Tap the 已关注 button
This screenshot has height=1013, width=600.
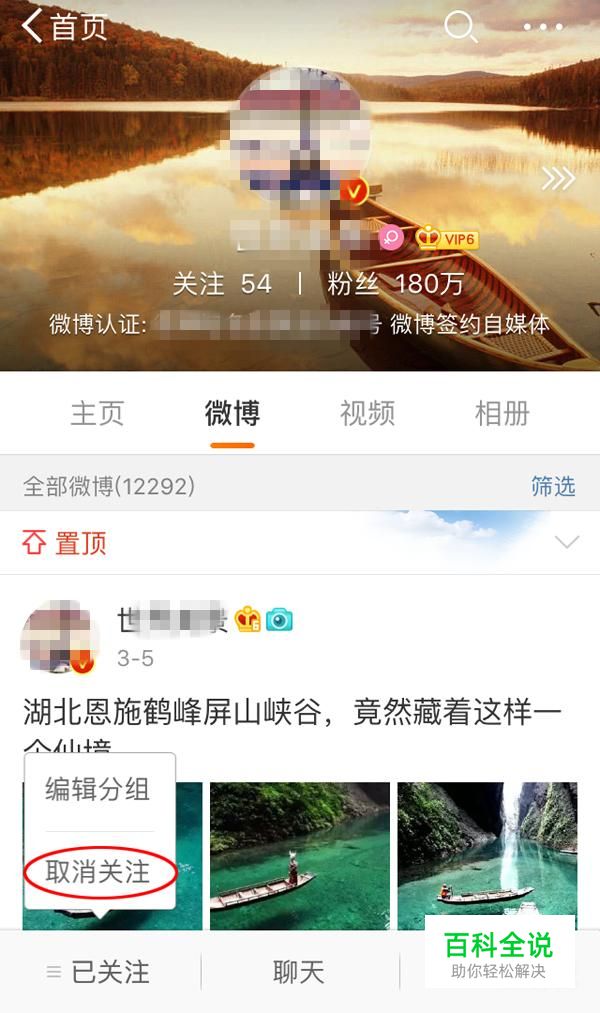tap(100, 972)
